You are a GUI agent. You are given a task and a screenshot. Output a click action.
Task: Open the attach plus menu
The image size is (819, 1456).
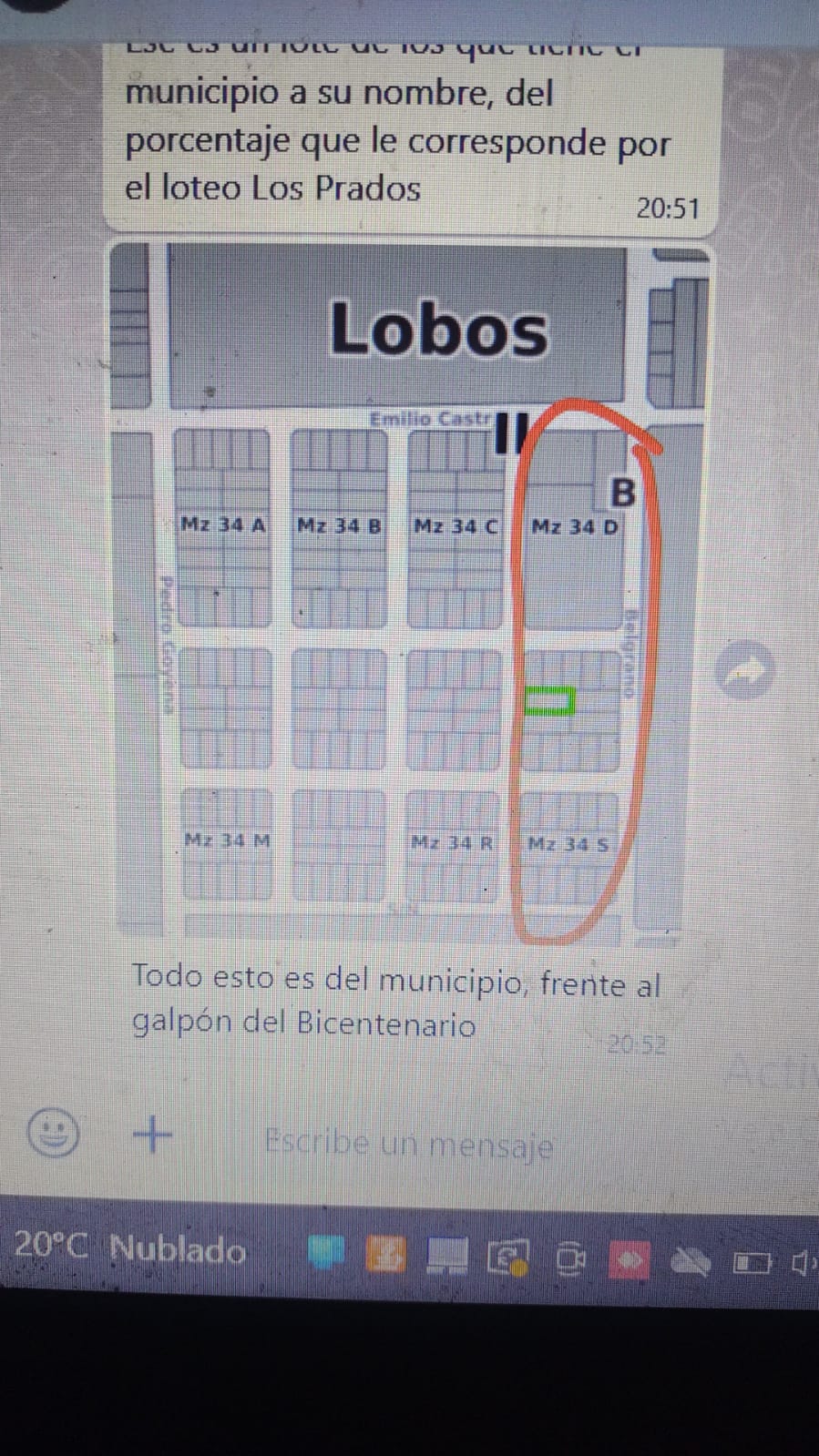click(x=153, y=1135)
